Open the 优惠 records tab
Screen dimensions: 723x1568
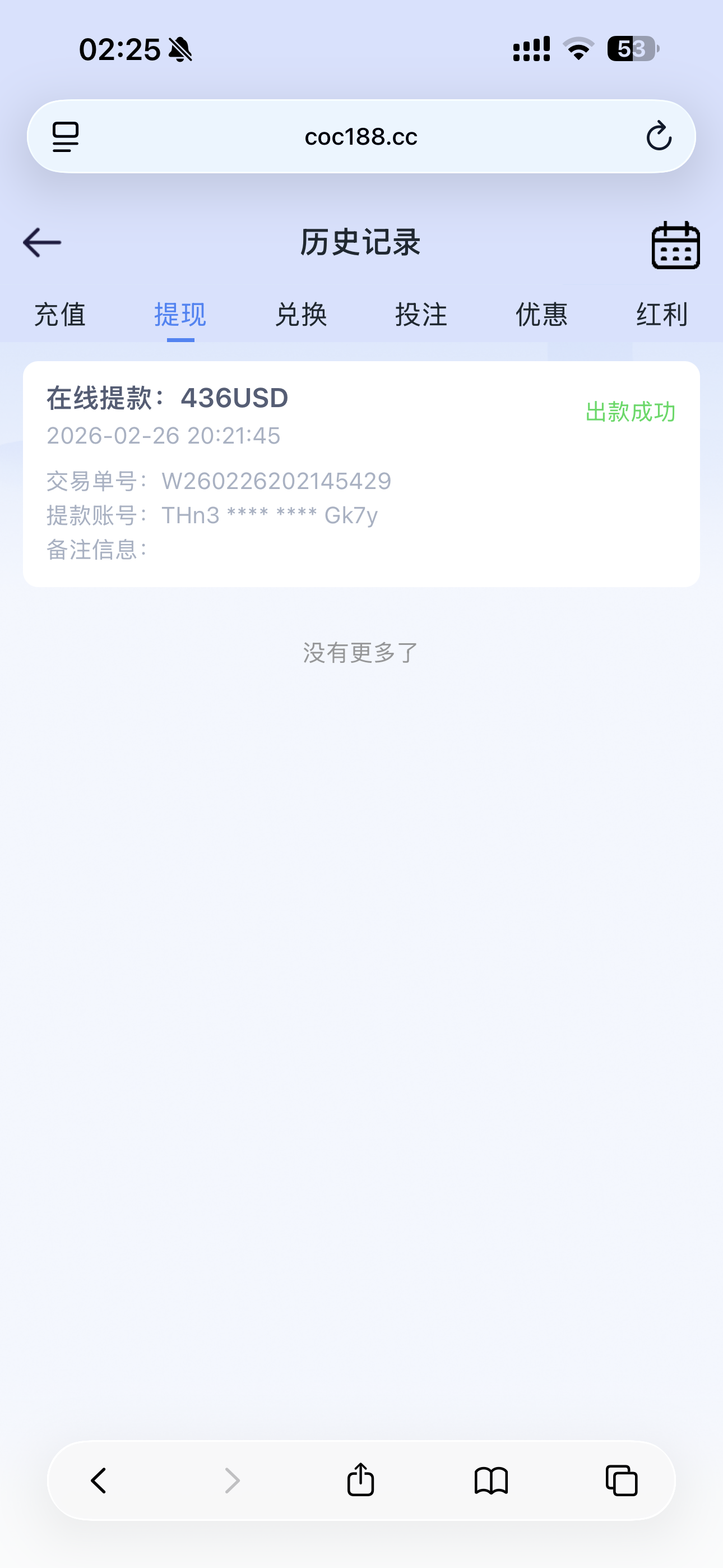541,315
